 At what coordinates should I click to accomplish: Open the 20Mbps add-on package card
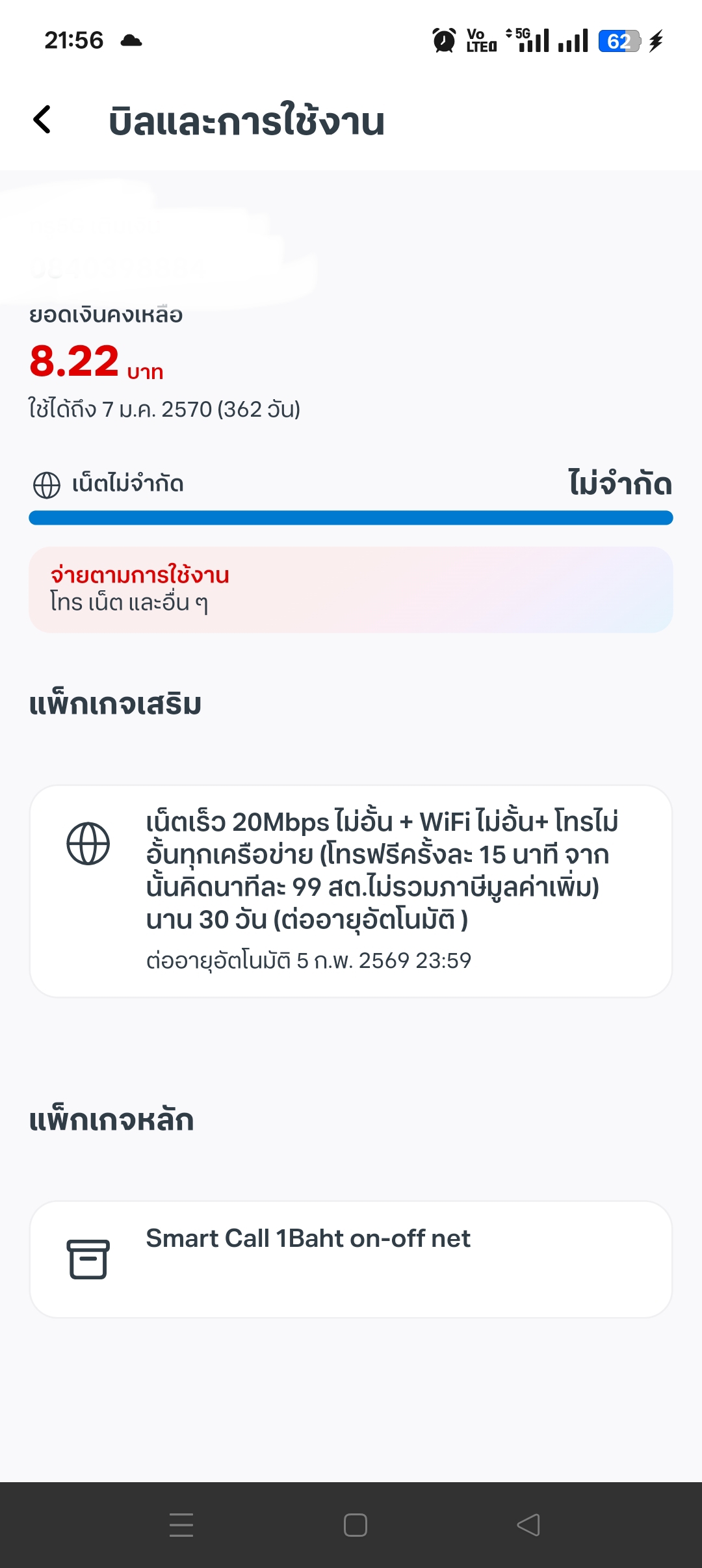(x=351, y=891)
